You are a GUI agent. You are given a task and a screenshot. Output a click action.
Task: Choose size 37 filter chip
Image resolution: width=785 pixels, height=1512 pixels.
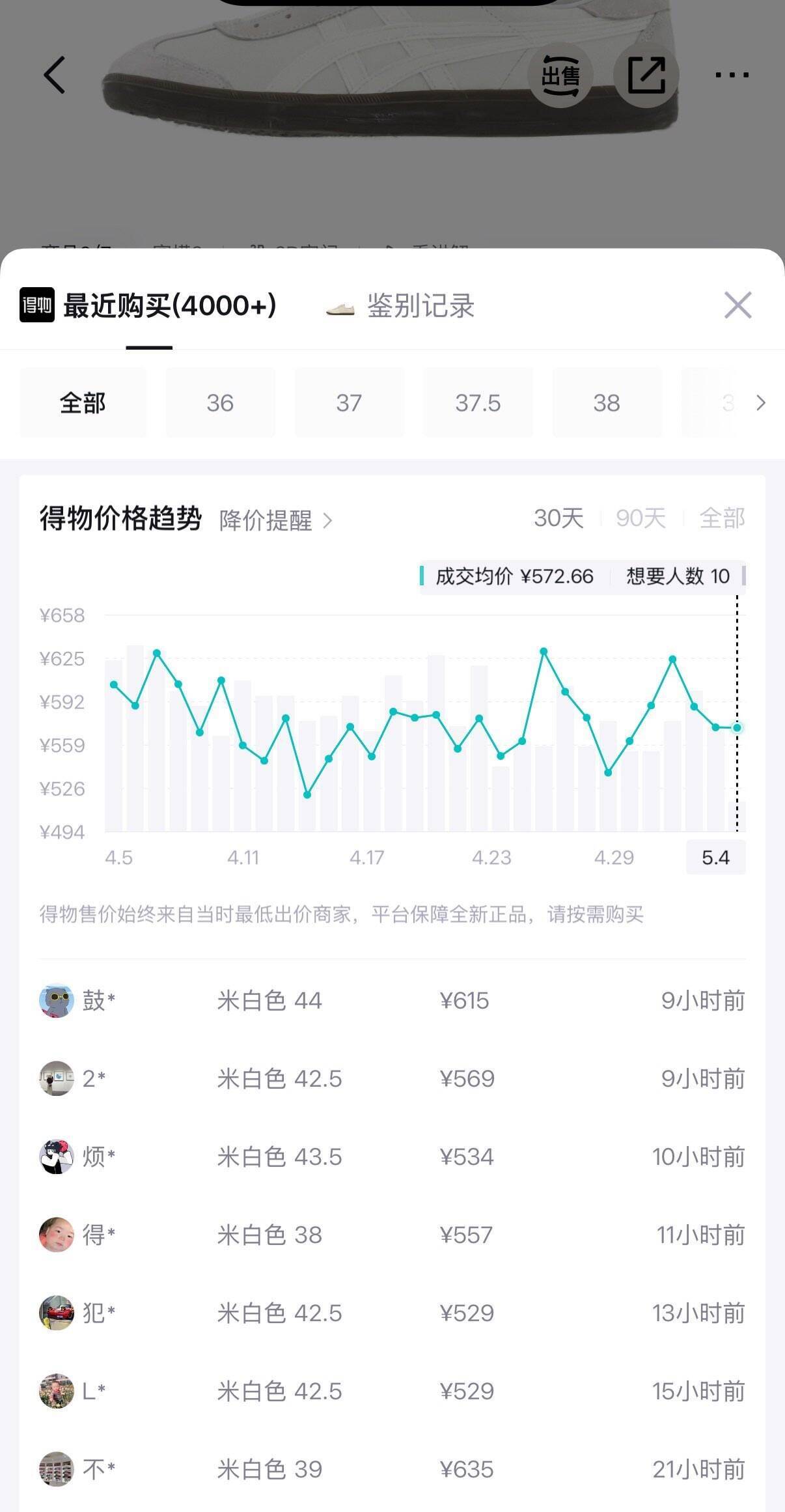click(x=349, y=403)
